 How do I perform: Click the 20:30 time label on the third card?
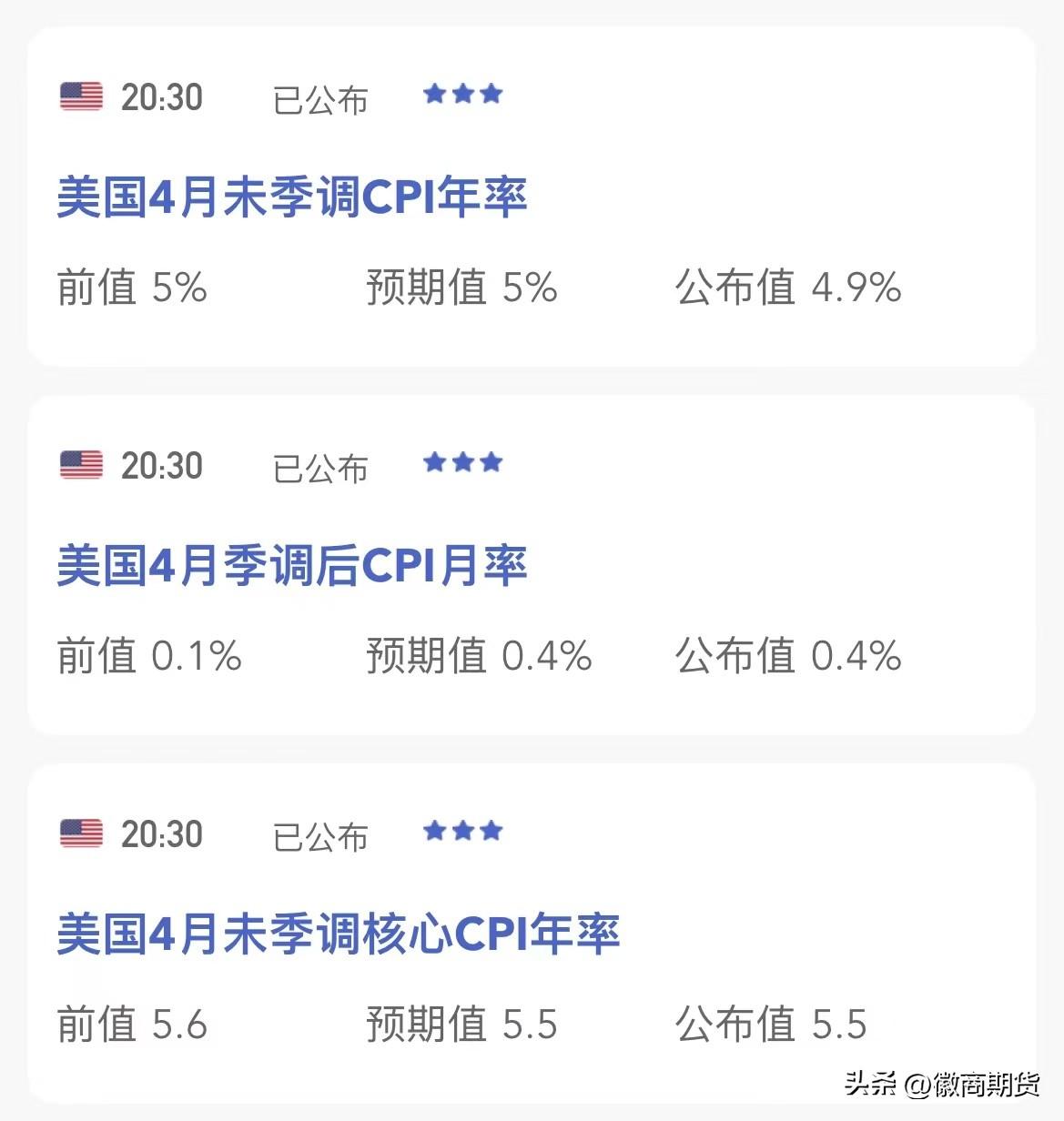pos(162,834)
